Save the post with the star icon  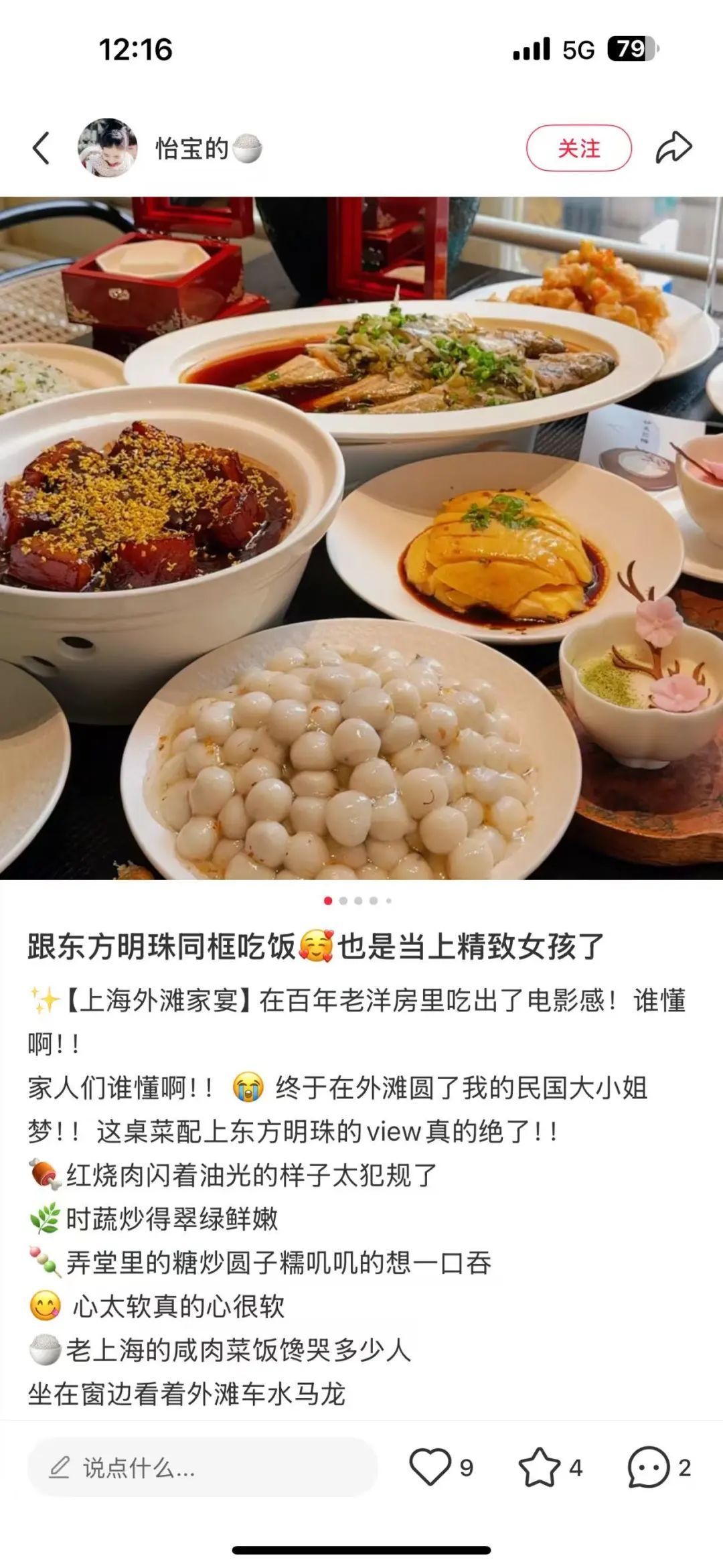point(540,1467)
